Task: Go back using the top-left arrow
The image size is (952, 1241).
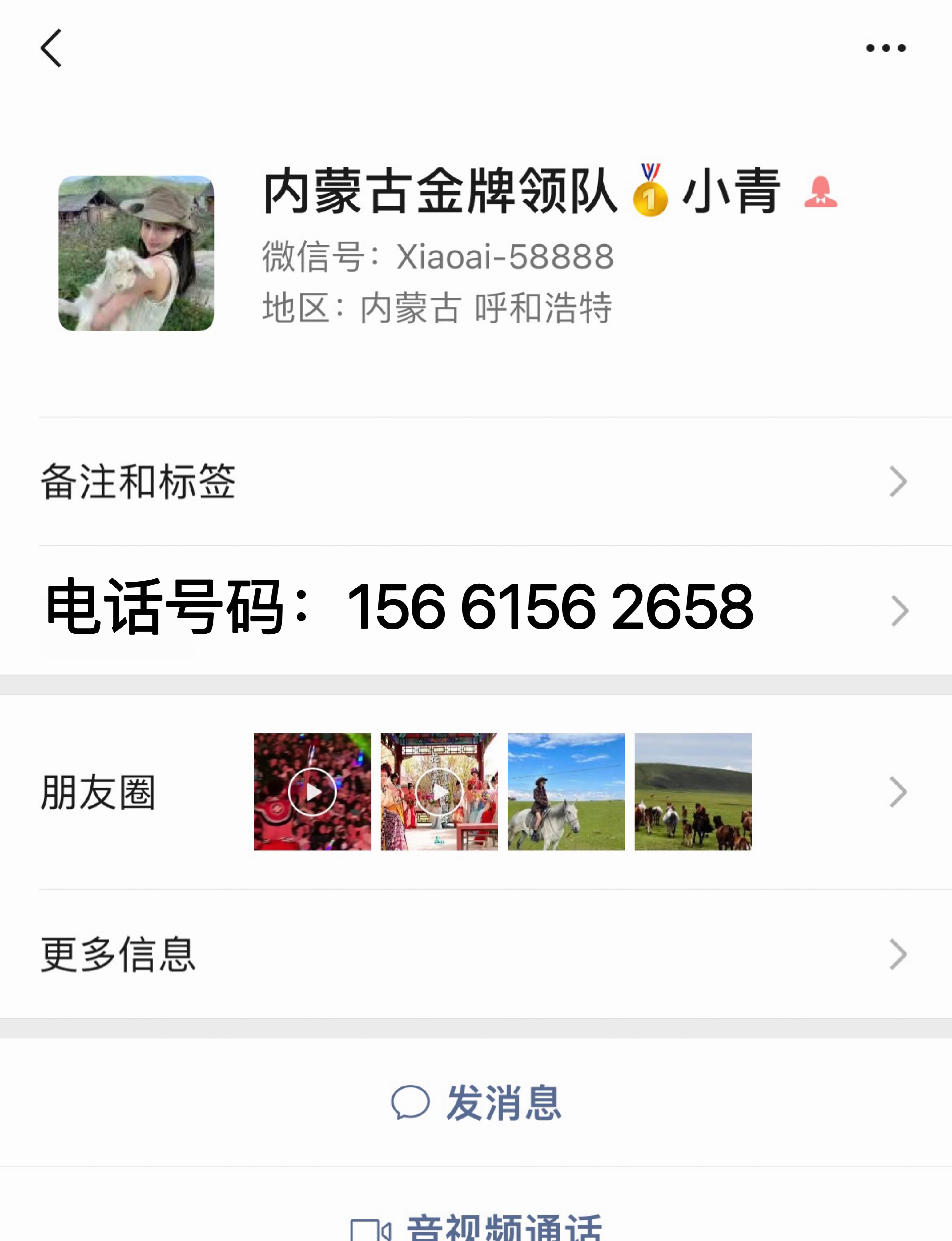Action: tap(51, 48)
